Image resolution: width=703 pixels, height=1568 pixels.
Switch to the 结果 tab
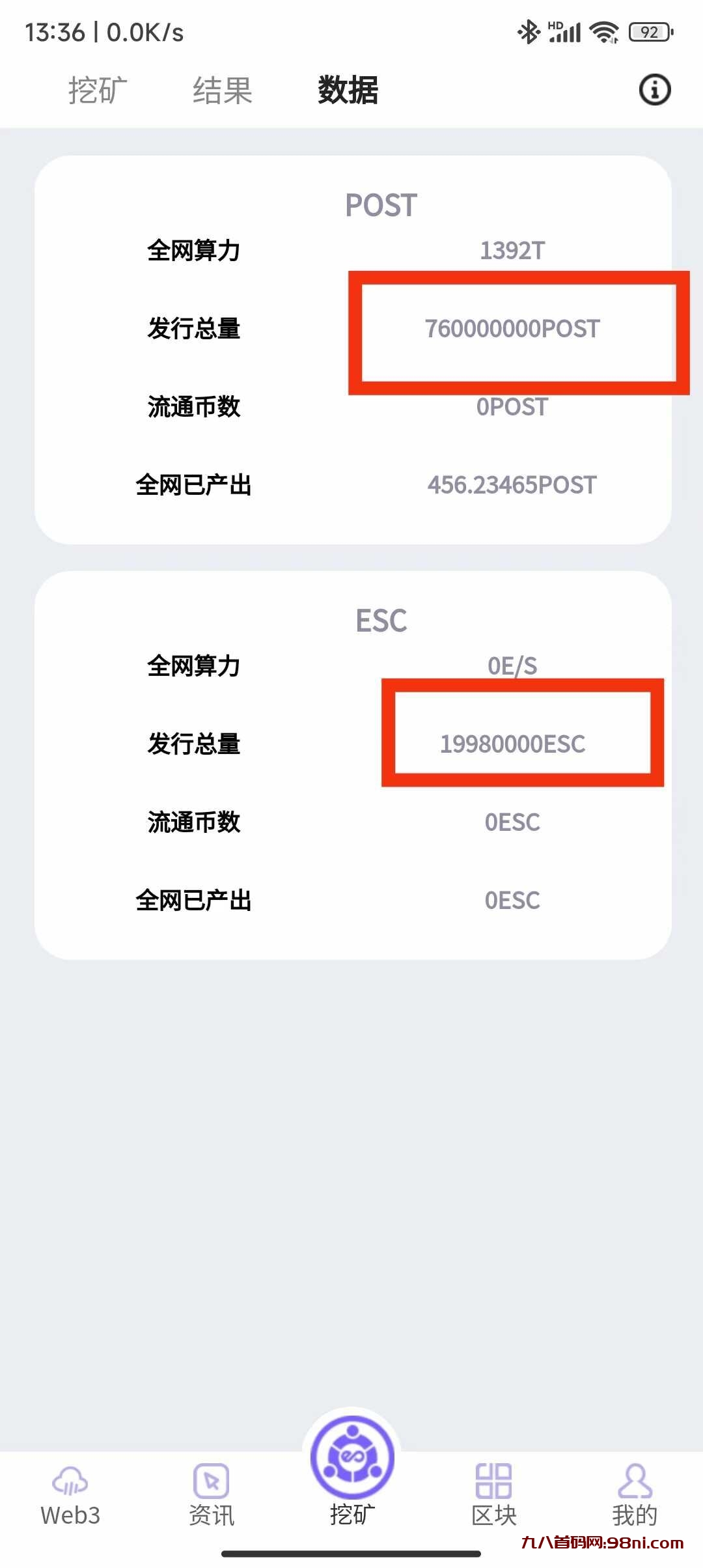click(x=221, y=91)
